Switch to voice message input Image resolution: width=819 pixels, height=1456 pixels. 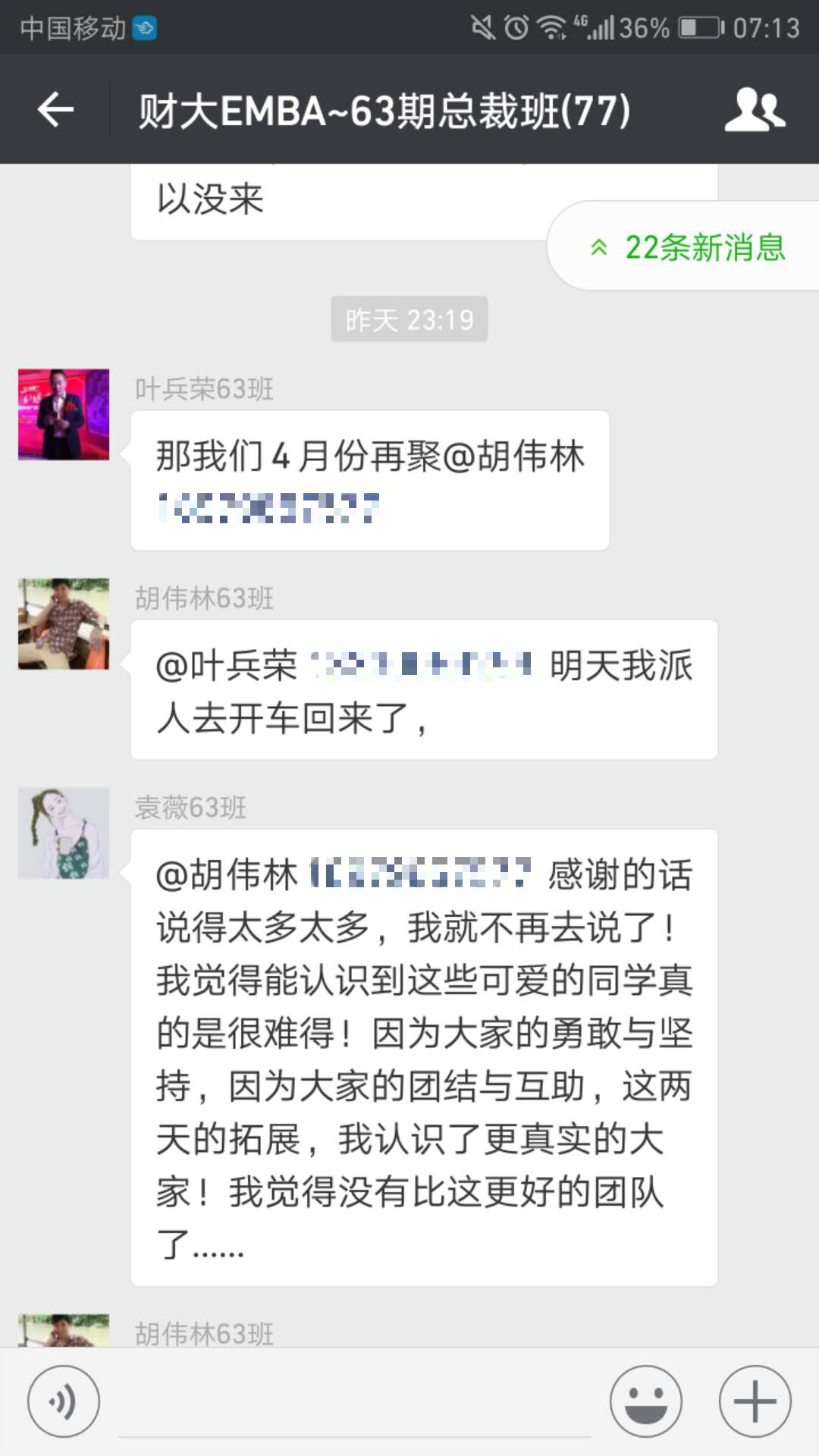pyautogui.click(x=64, y=1401)
